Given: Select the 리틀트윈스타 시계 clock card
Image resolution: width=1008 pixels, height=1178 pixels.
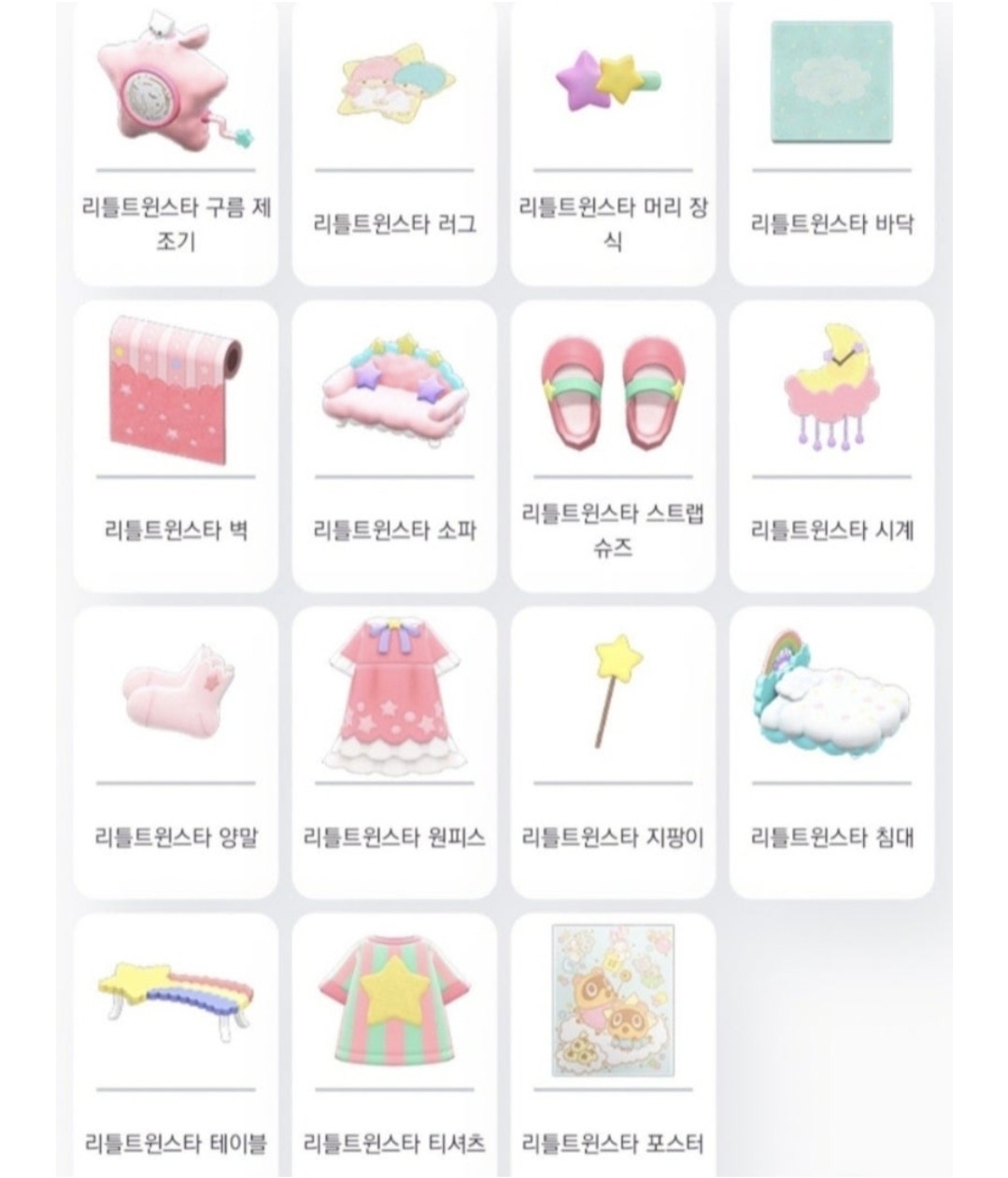Looking at the screenshot, I should click(x=831, y=447).
